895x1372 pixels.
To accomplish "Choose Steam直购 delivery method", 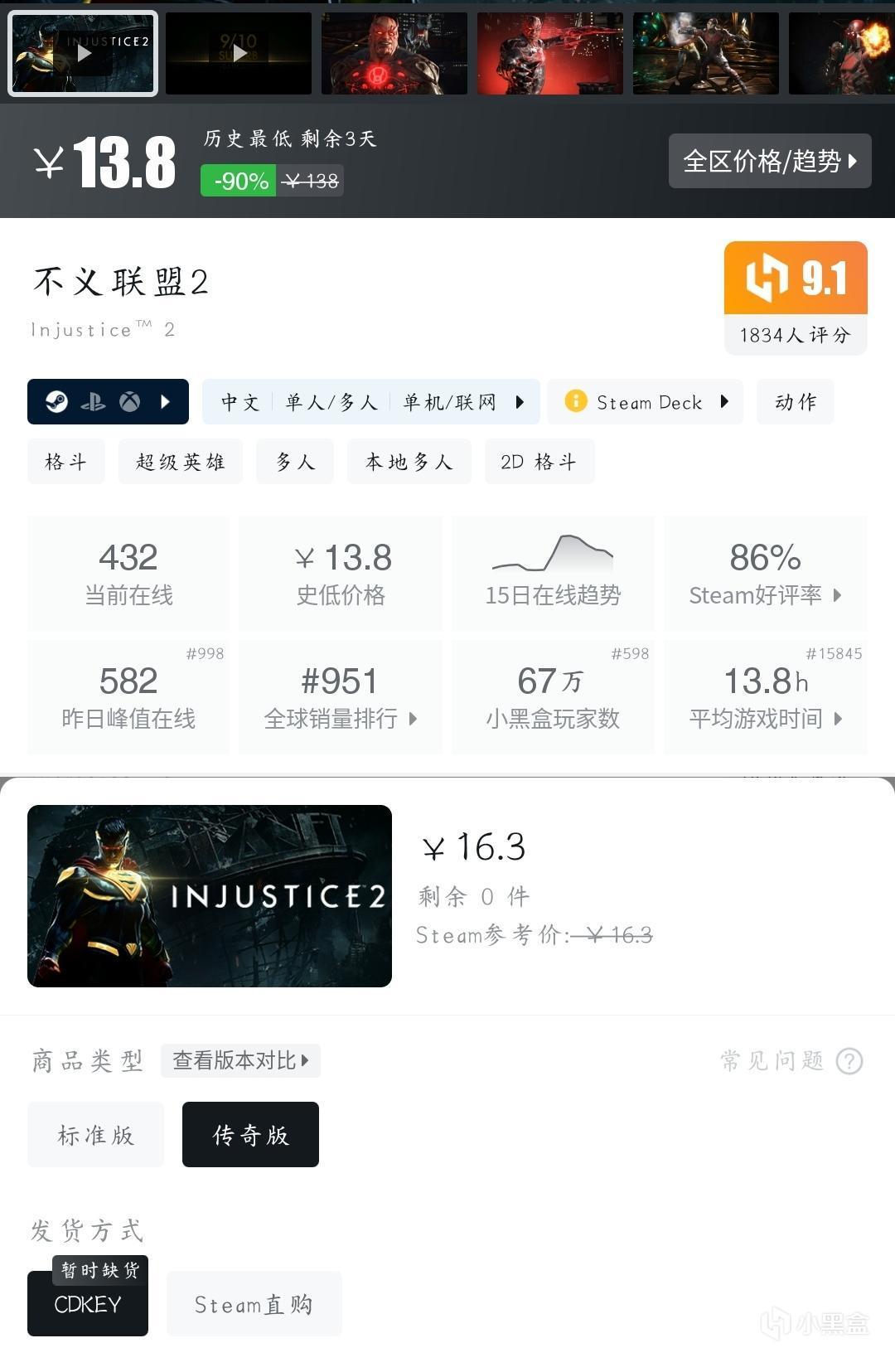I will click(254, 1304).
